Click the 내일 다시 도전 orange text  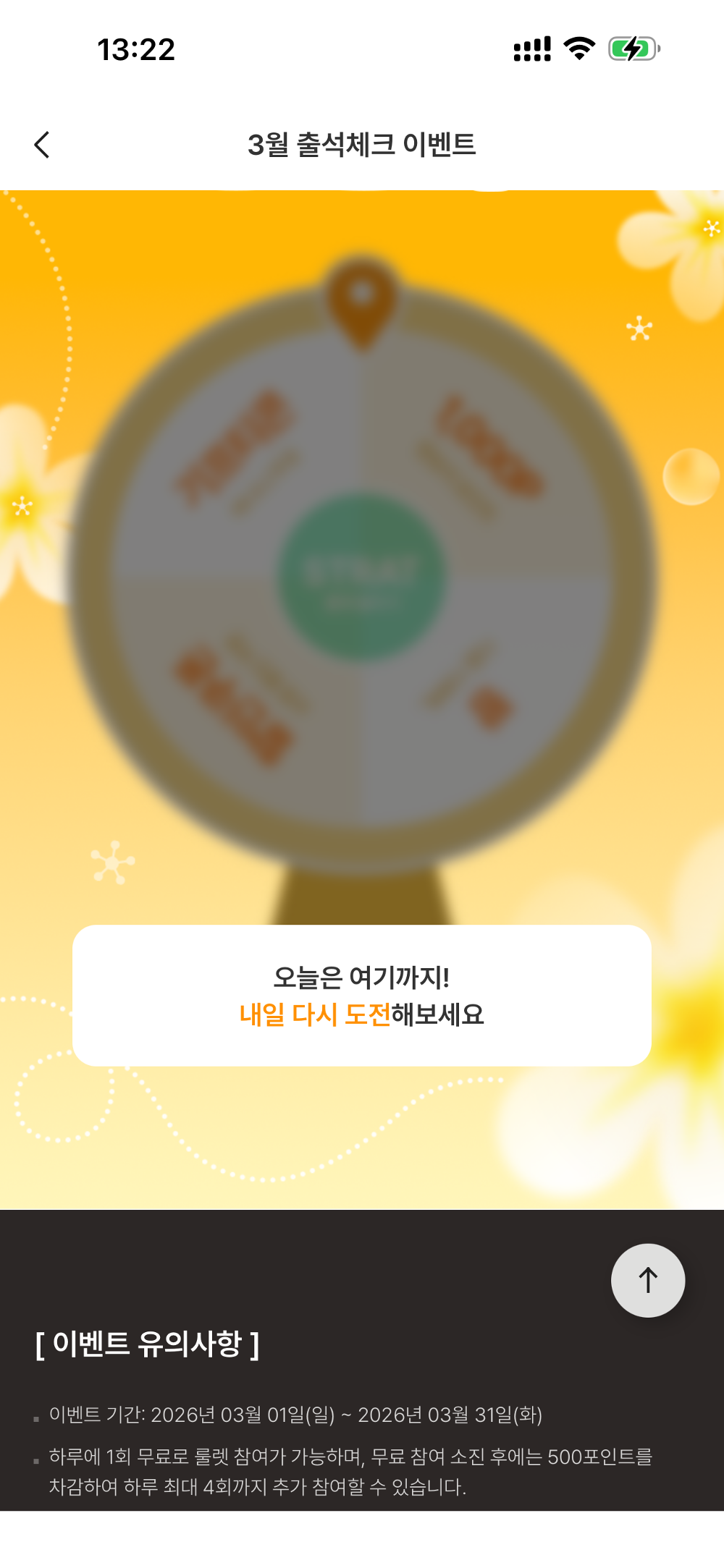316,1015
